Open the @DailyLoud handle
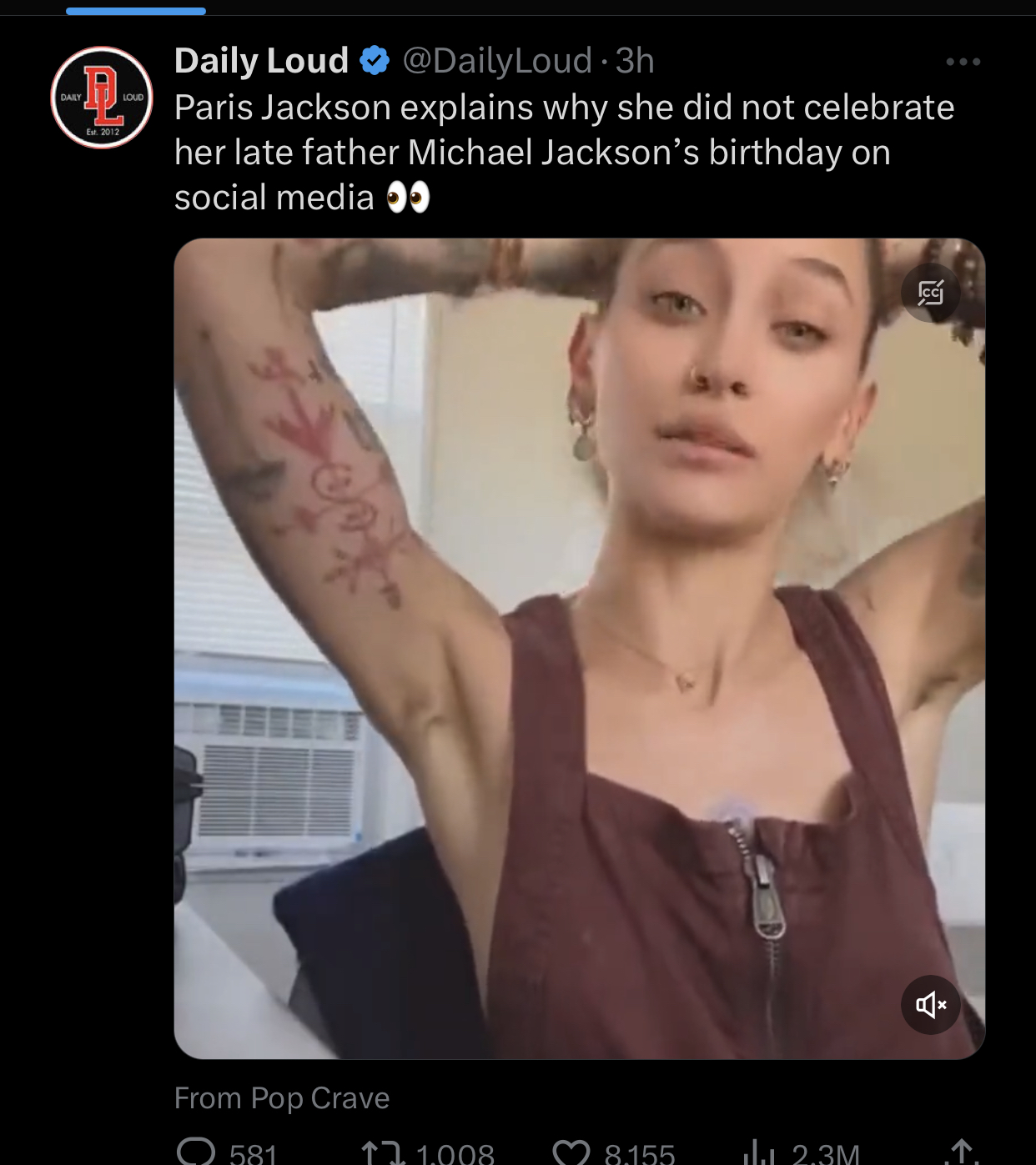This screenshot has height=1165, width=1036. tap(496, 61)
